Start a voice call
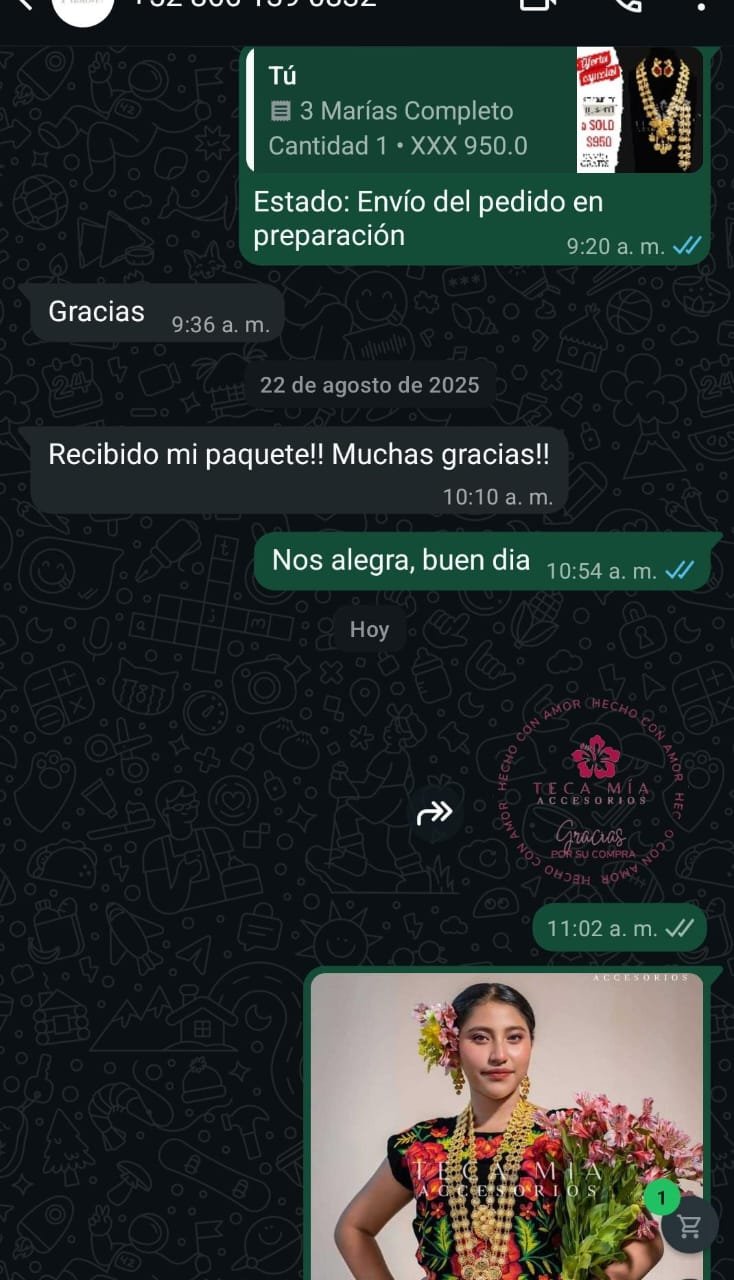The height and width of the screenshot is (1280, 734). (x=629, y=5)
